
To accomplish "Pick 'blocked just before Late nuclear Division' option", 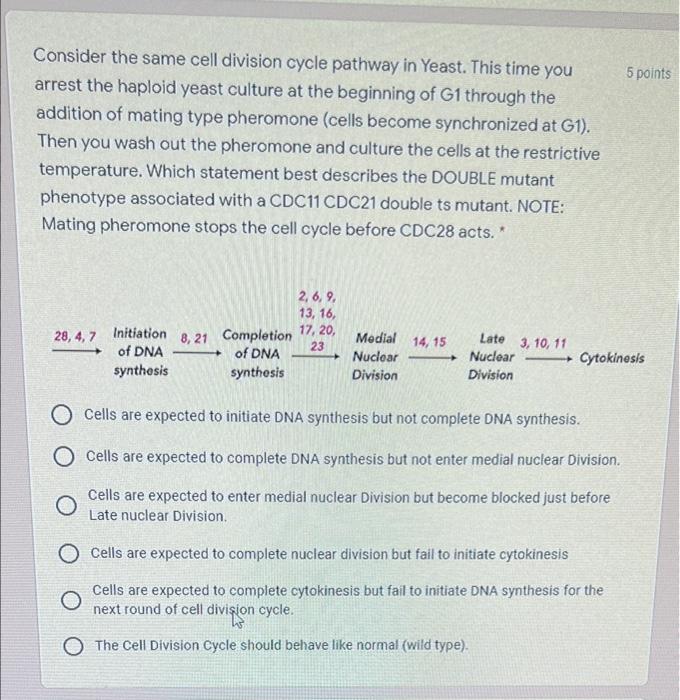I will click(x=67, y=506).
